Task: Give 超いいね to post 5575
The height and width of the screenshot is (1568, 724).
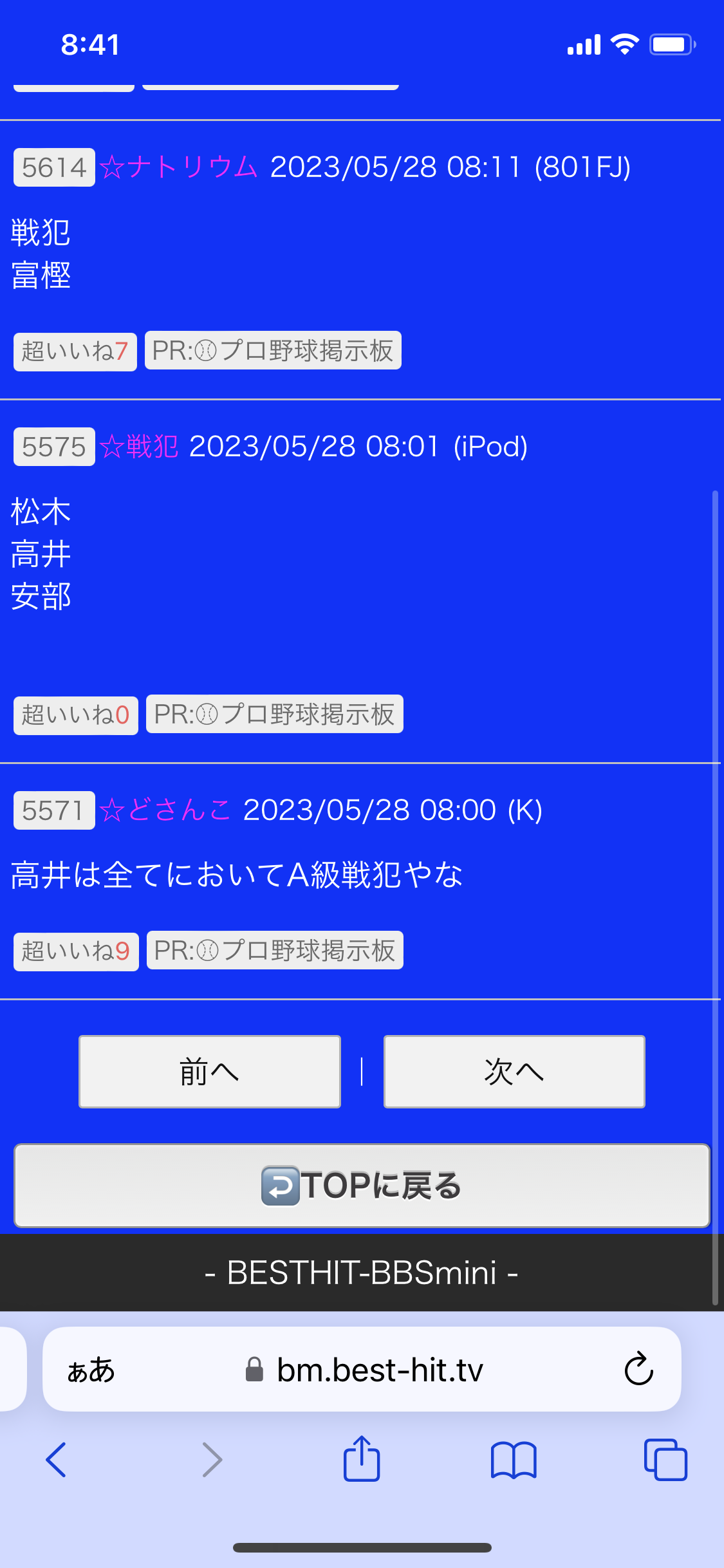Action: (76, 715)
